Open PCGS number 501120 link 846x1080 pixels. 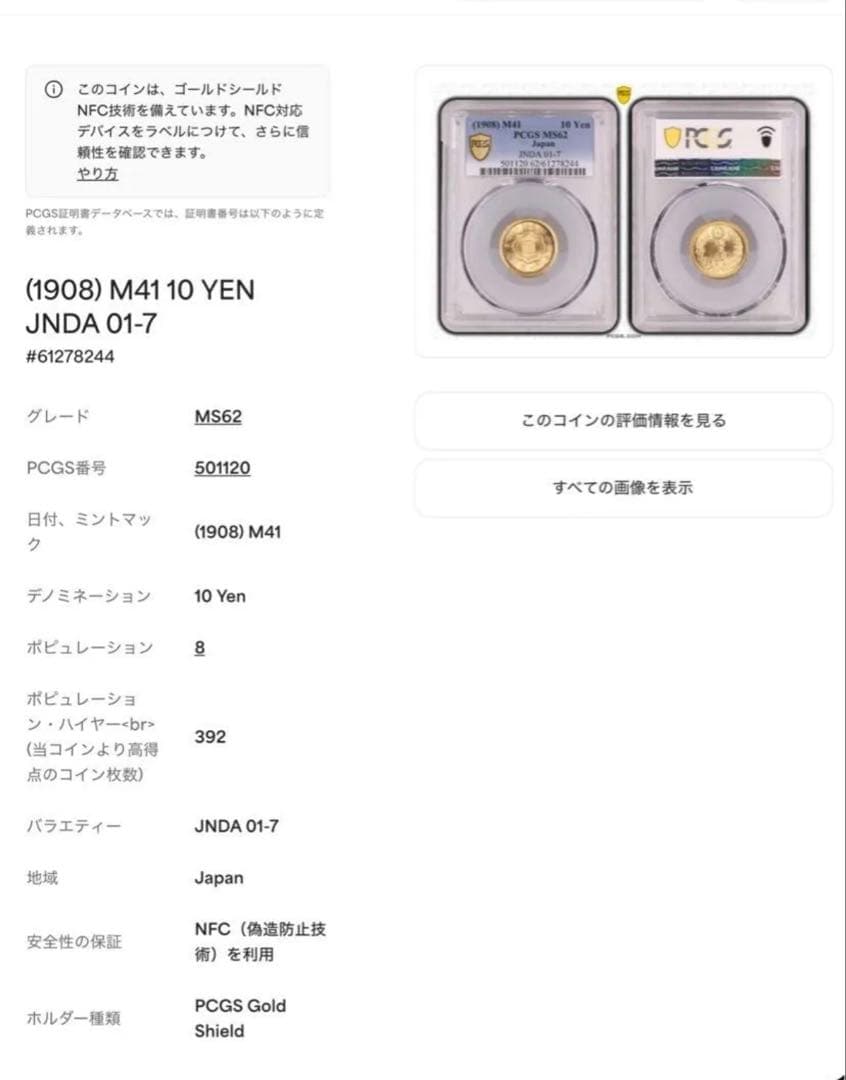click(x=221, y=468)
